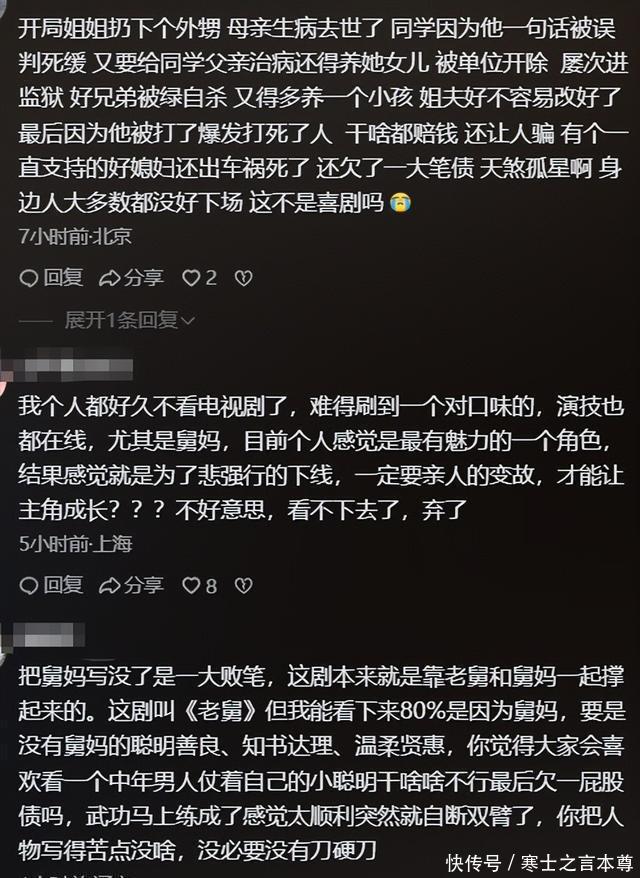This screenshot has height=878, width=640.
Task: Dislike the Shanghai comment with the broken-heart icon
Action: (x=243, y=585)
